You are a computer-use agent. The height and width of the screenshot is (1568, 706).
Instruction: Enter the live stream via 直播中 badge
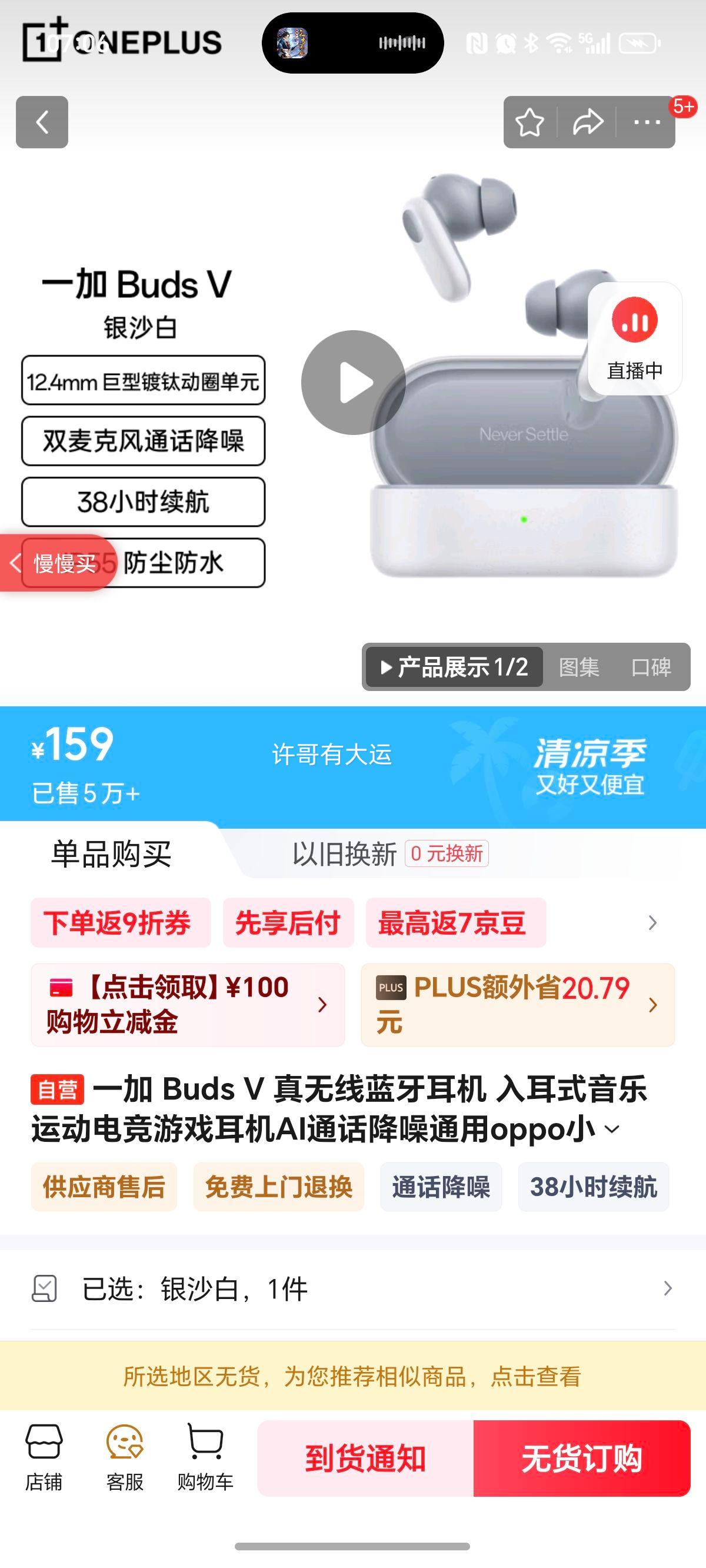[635, 338]
